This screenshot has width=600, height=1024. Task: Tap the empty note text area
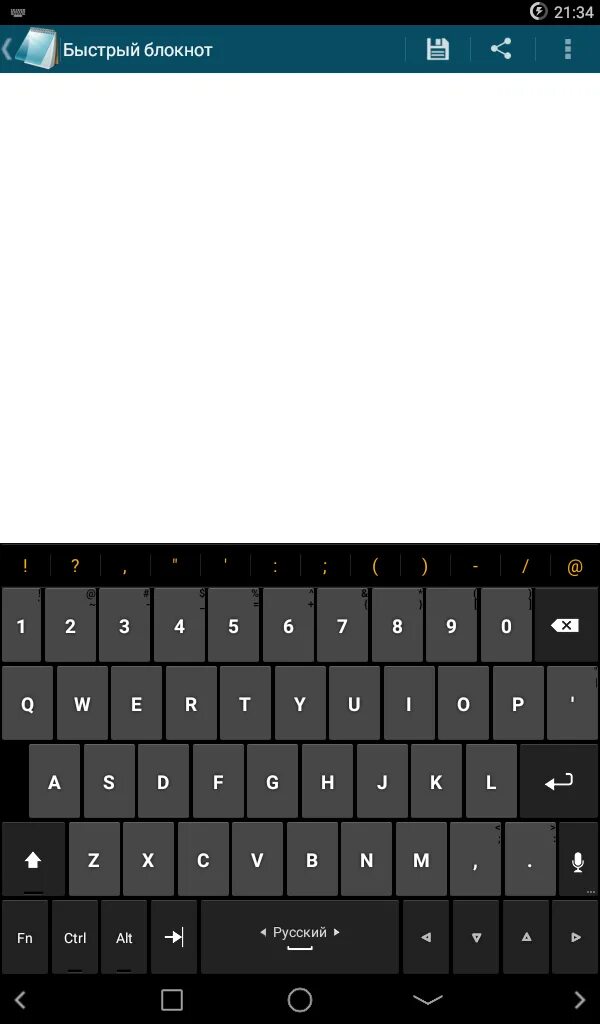pos(300,300)
